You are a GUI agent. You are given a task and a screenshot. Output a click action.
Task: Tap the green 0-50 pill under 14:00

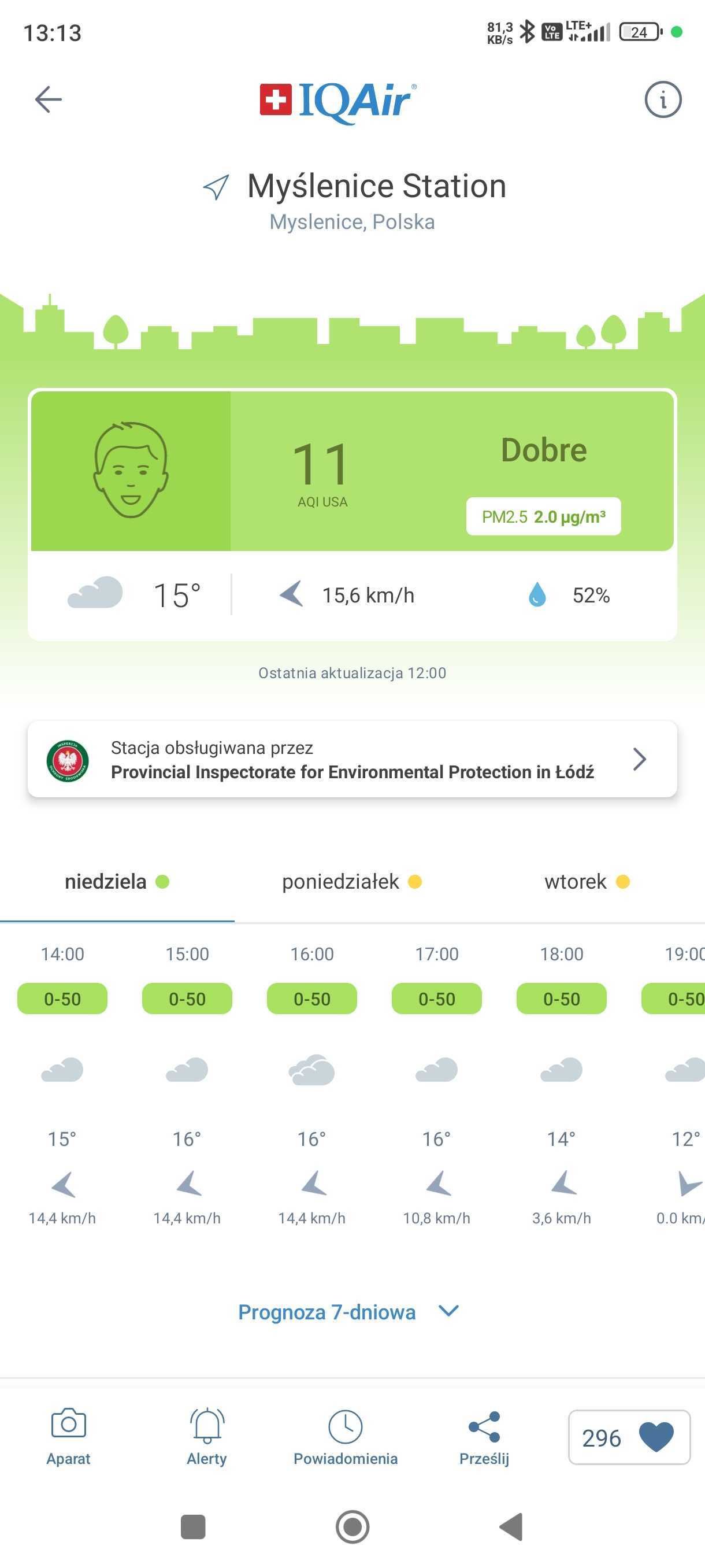(x=61, y=999)
